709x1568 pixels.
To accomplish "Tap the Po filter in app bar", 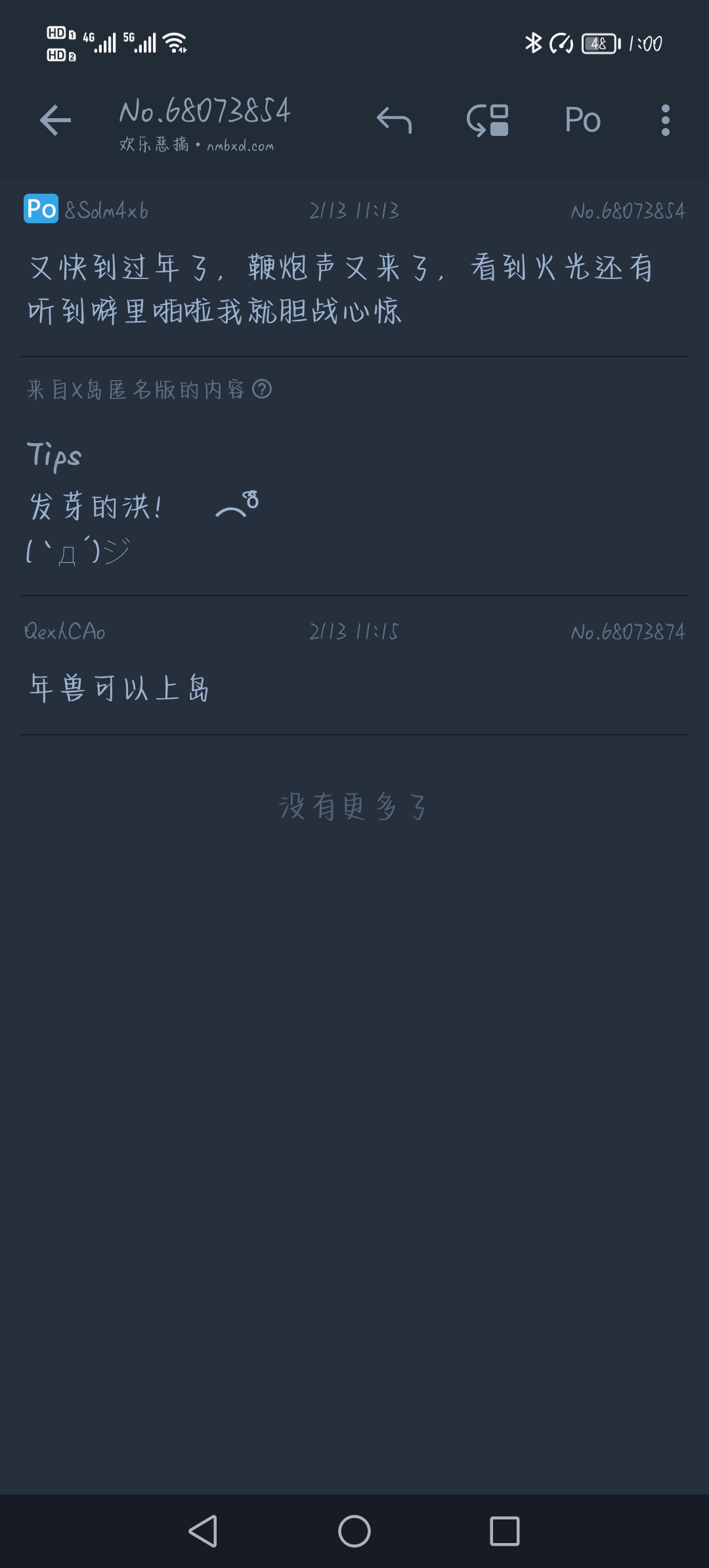I will click(x=582, y=120).
